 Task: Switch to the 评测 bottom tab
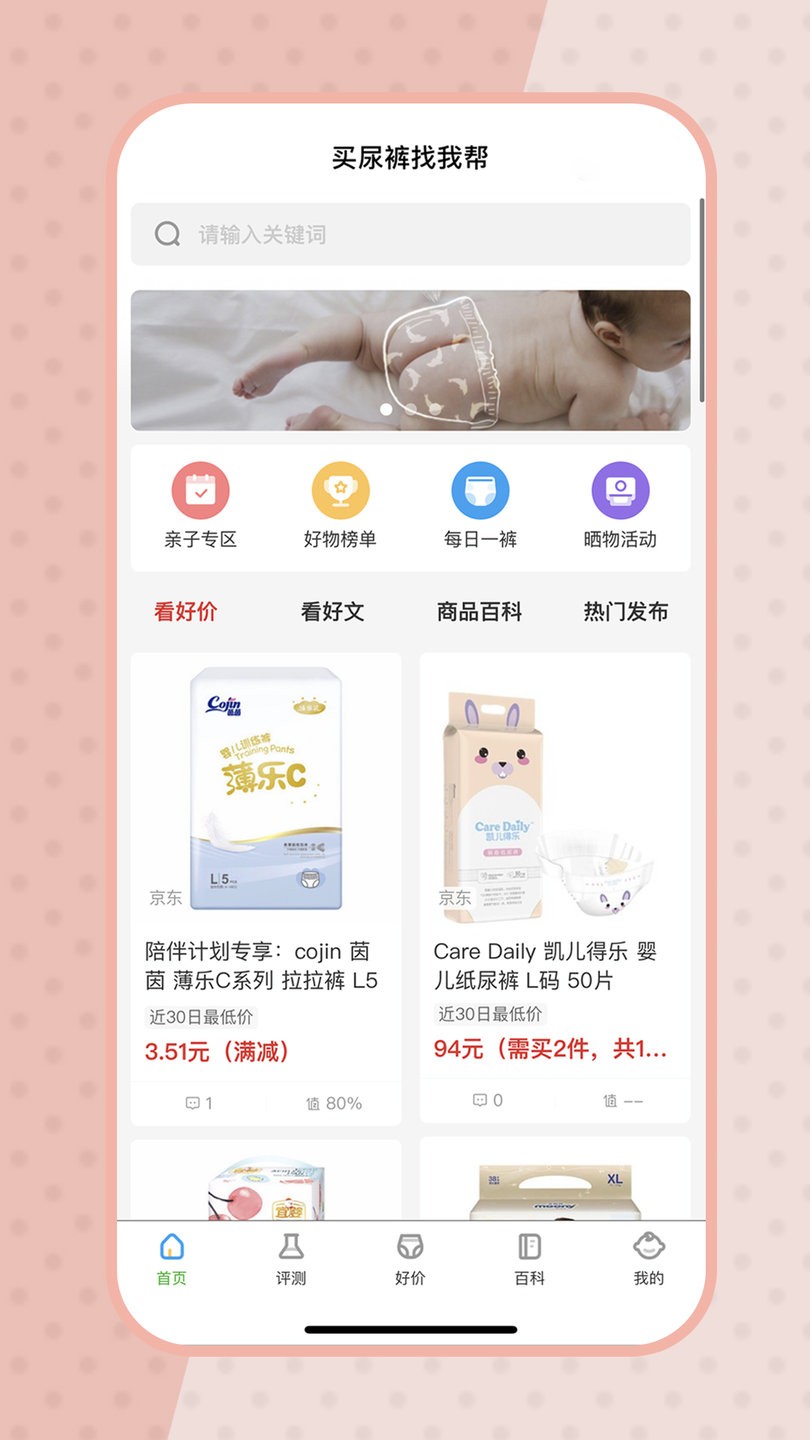click(x=291, y=1258)
